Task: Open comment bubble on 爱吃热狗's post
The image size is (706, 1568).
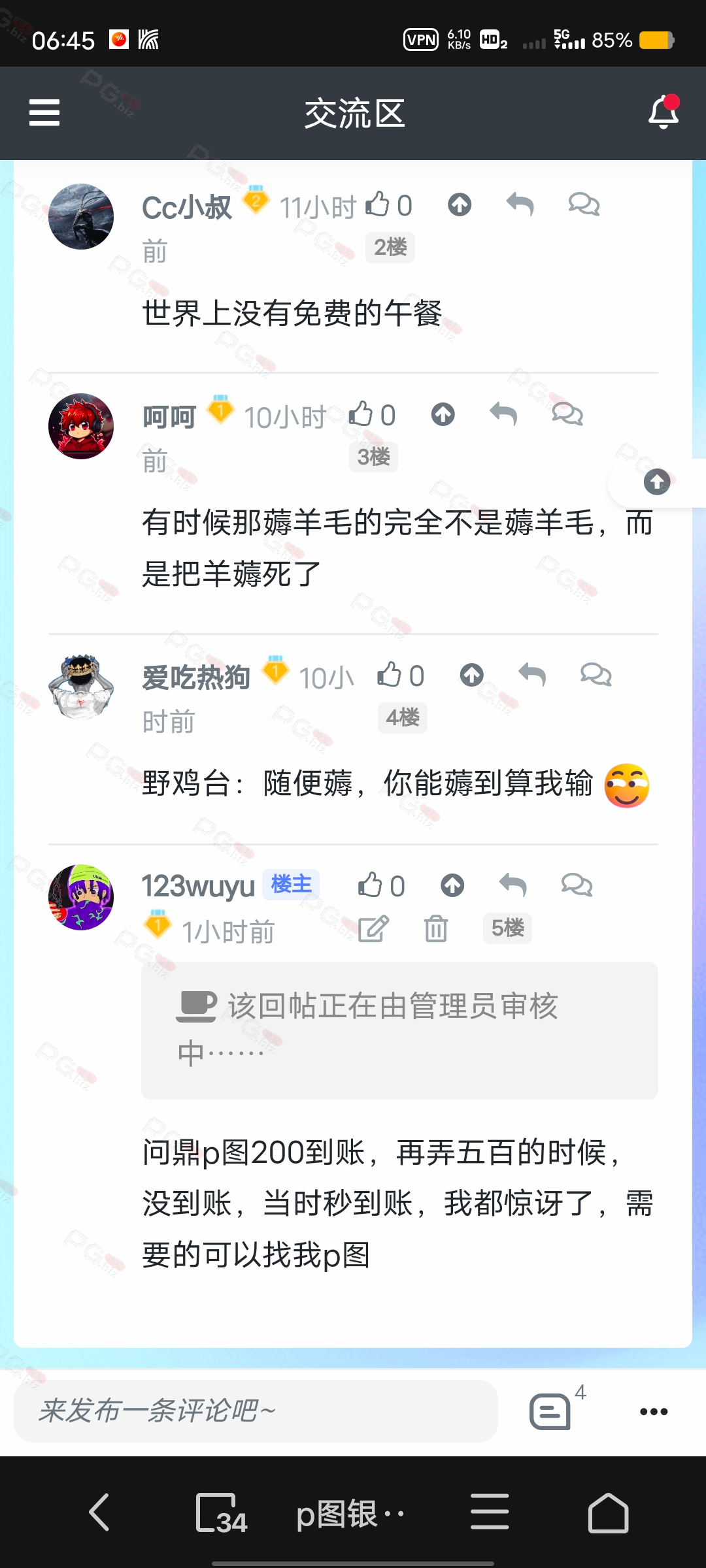Action: [x=596, y=675]
